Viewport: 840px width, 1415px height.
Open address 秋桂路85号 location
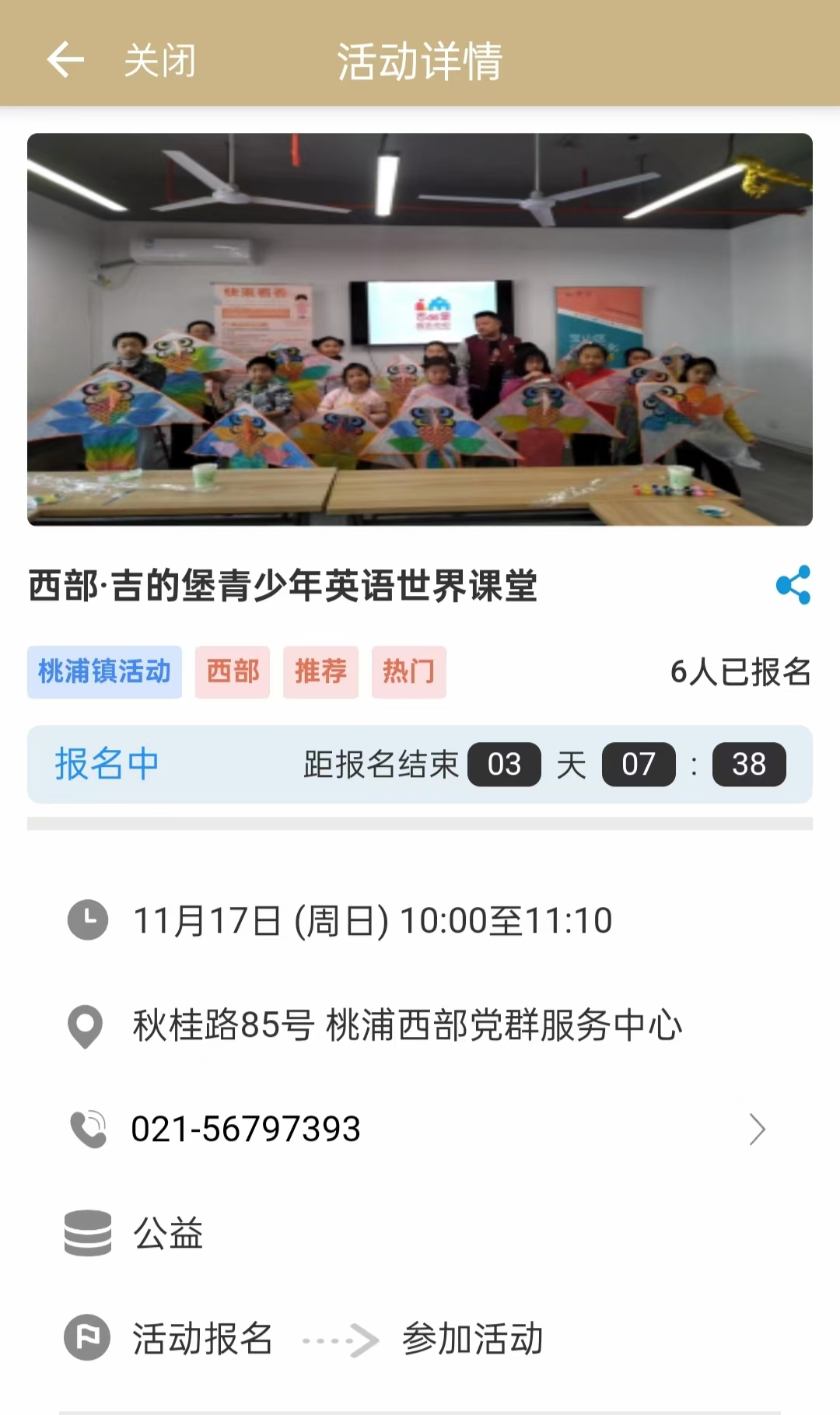click(x=406, y=1025)
